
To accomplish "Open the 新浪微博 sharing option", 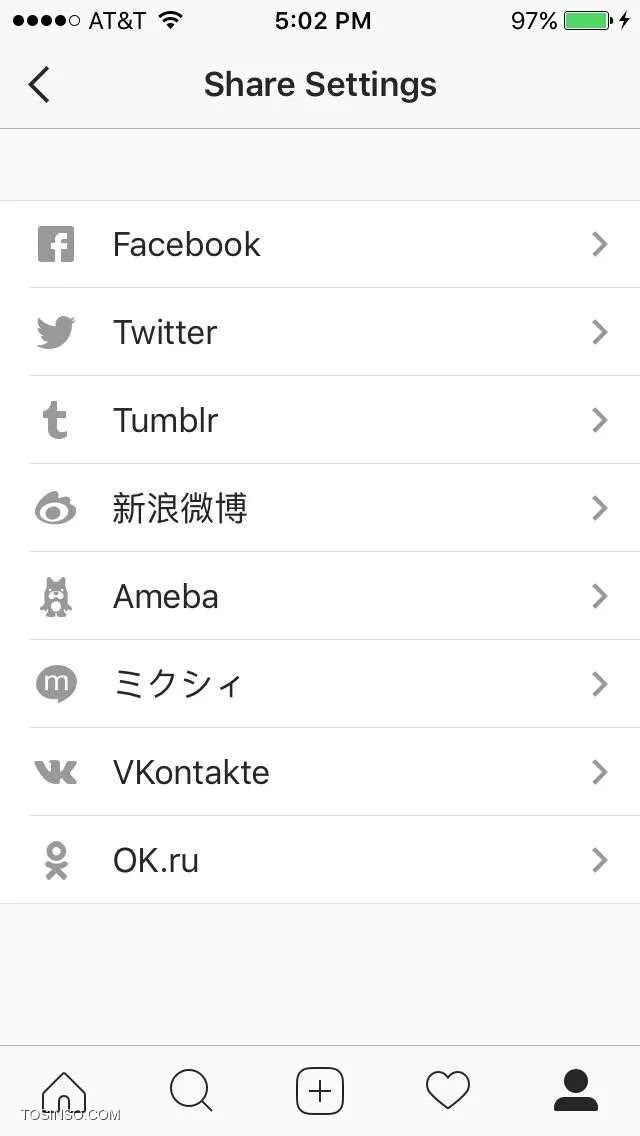I will (320, 508).
